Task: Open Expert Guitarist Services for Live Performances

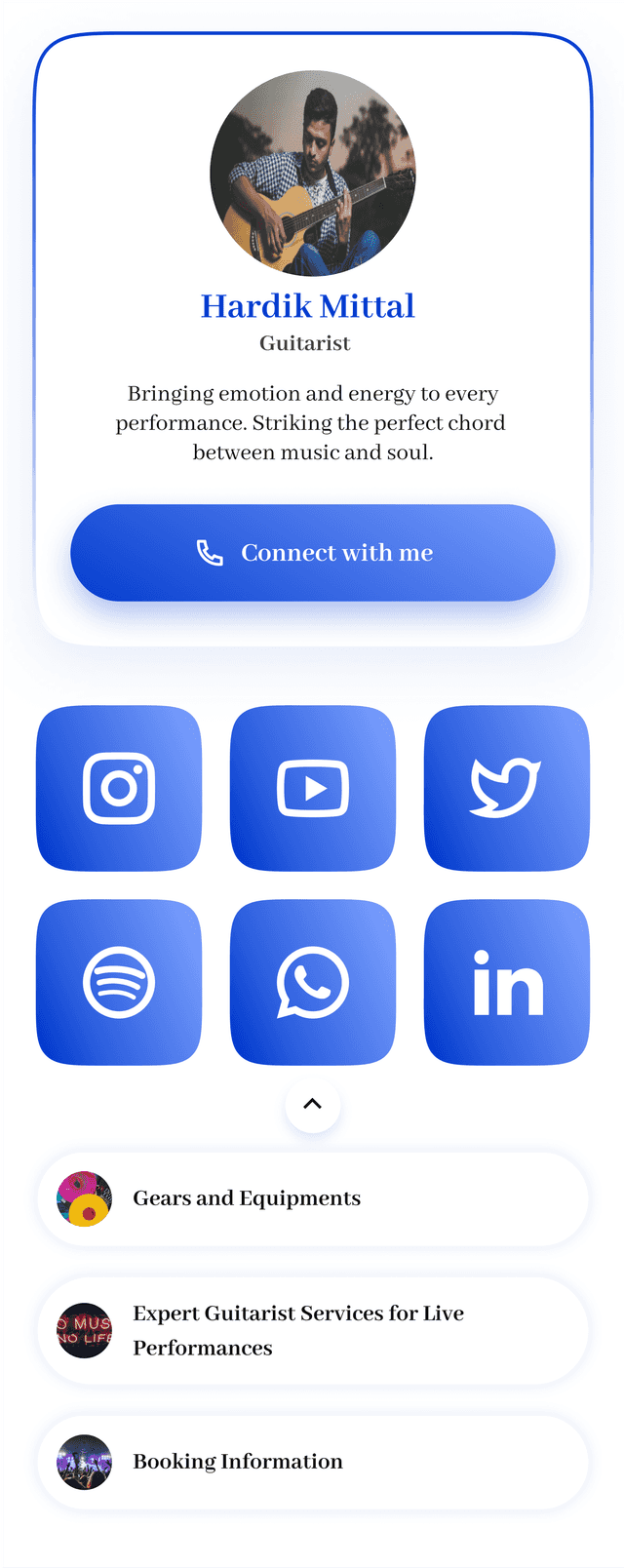Action: (x=312, y=1330)
